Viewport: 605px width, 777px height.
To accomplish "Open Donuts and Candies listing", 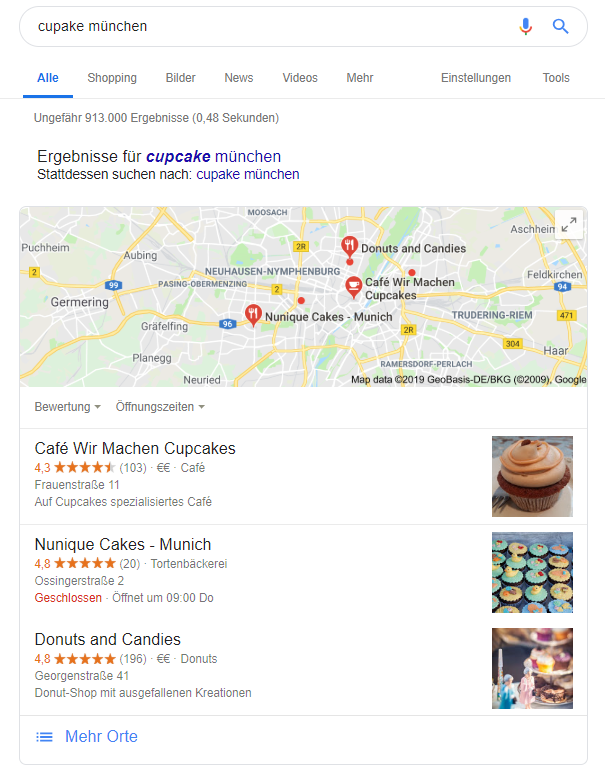I will [108, 639].
